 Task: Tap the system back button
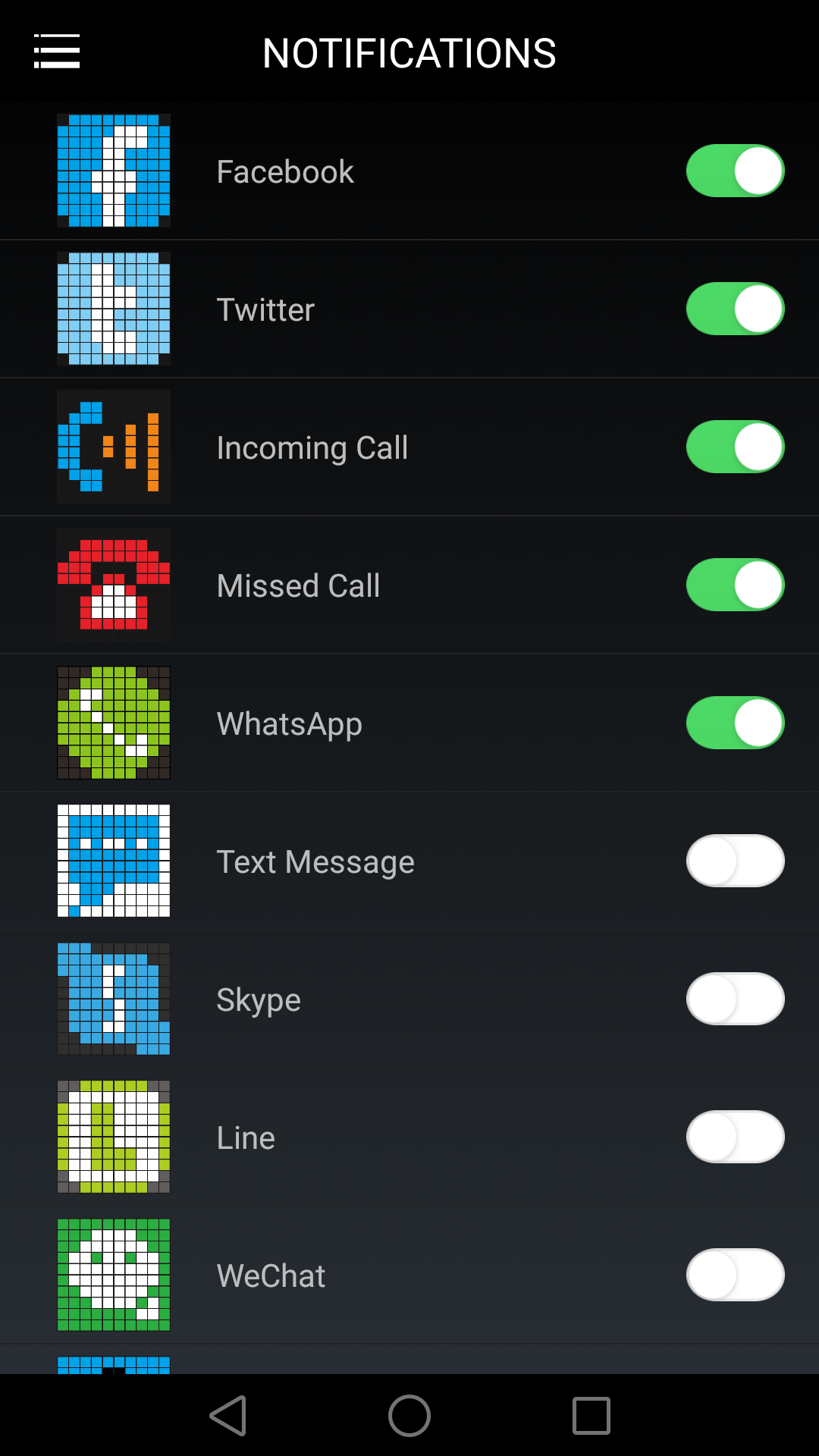228,1416
